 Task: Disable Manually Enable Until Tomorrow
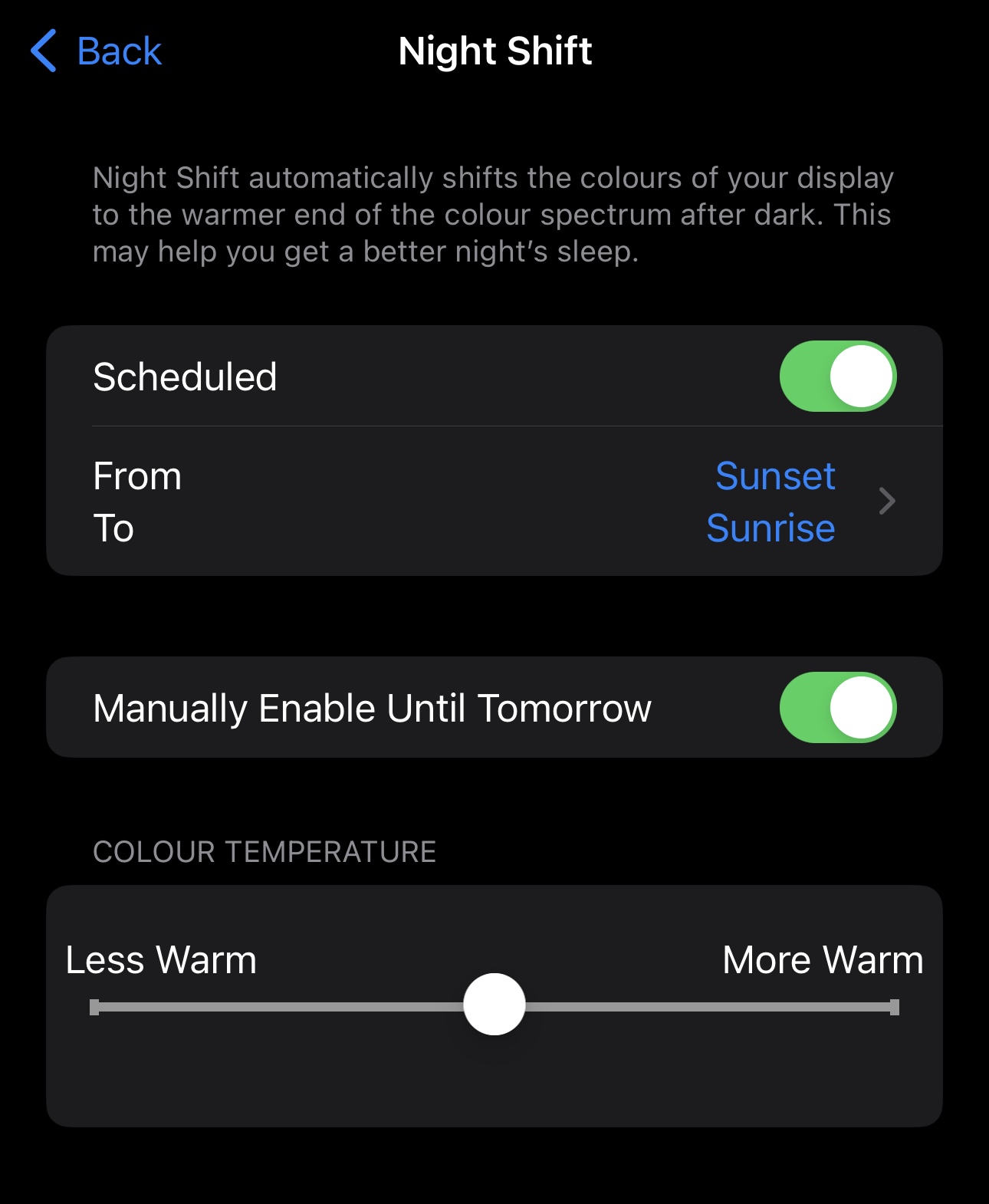click(837, 708)
